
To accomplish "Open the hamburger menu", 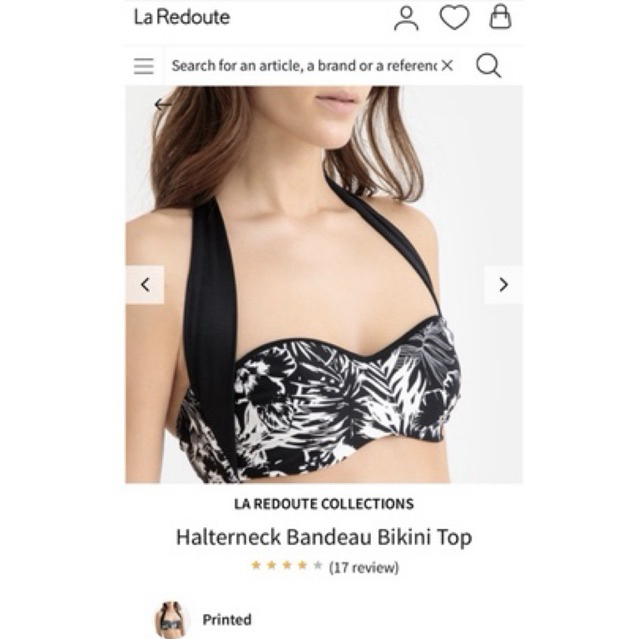I will (144, 66).
